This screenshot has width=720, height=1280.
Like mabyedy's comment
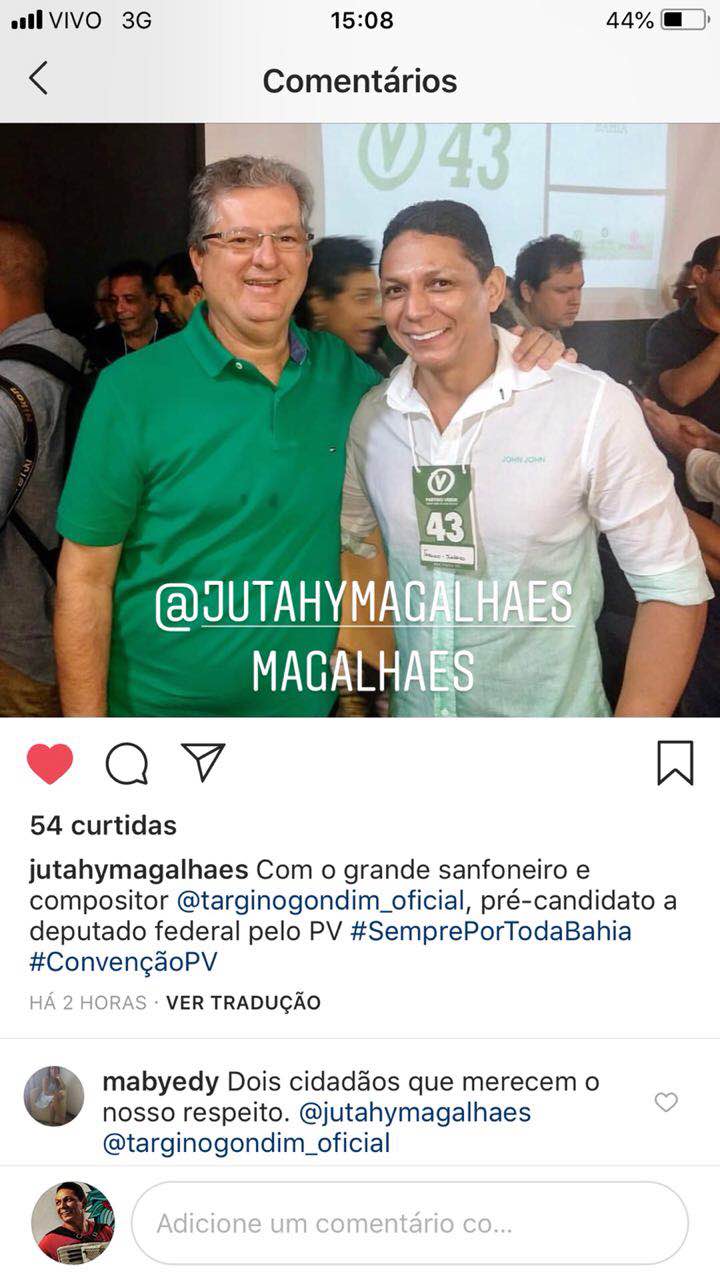[x=666, y=1102]
